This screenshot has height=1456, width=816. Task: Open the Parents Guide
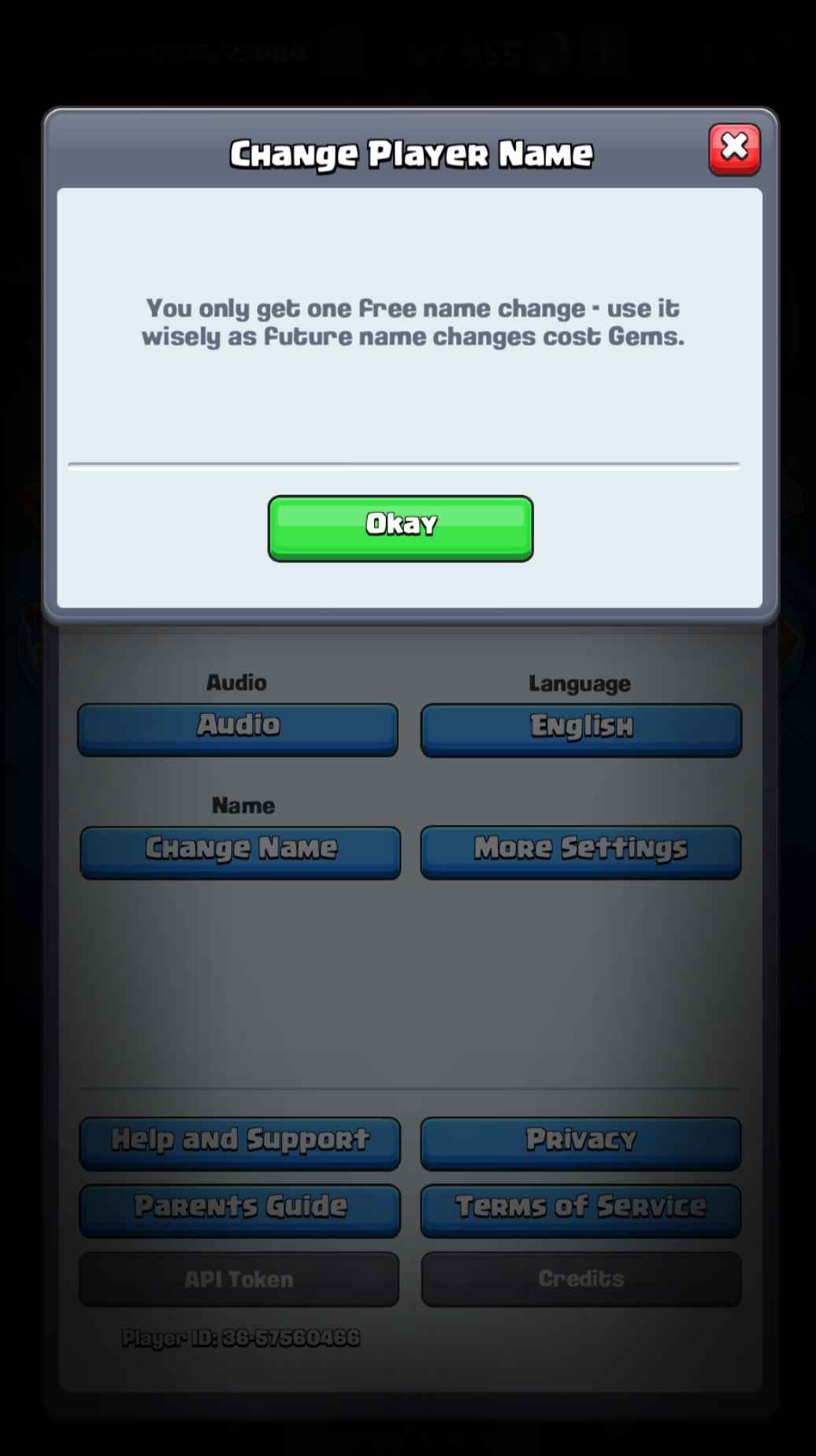point(240,1209)
